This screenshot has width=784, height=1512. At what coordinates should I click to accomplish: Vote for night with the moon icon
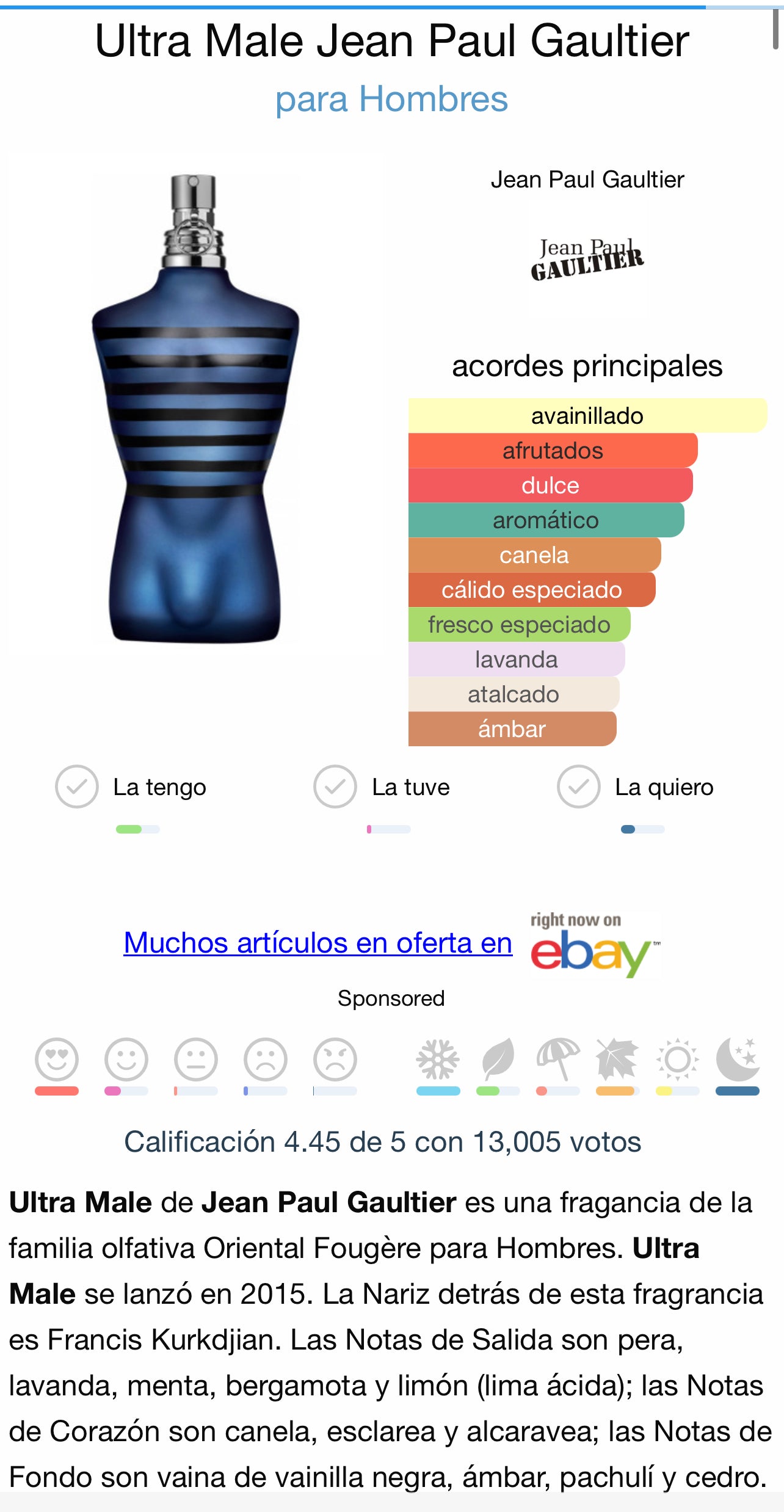tap(738, 1059)
